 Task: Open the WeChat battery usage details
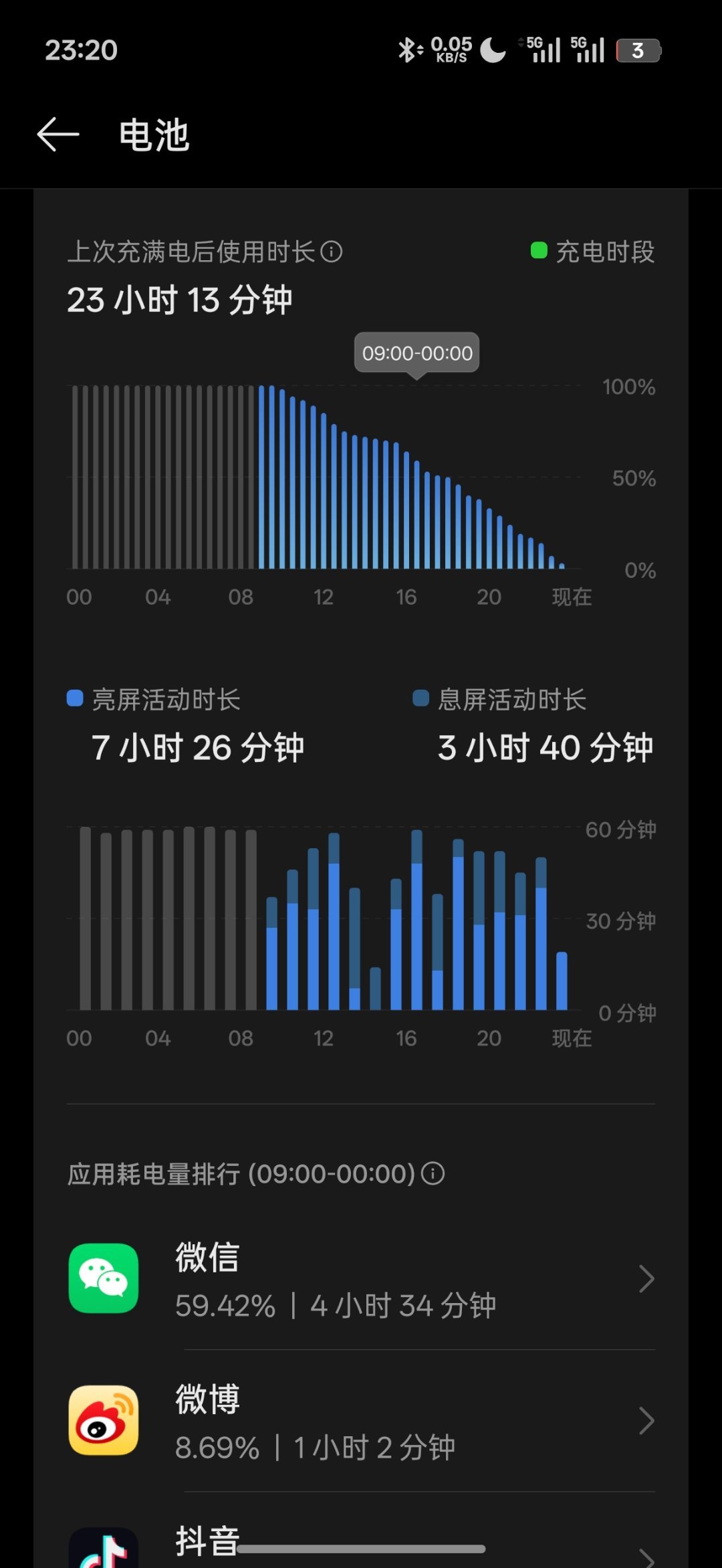(x=361, y=1278)
